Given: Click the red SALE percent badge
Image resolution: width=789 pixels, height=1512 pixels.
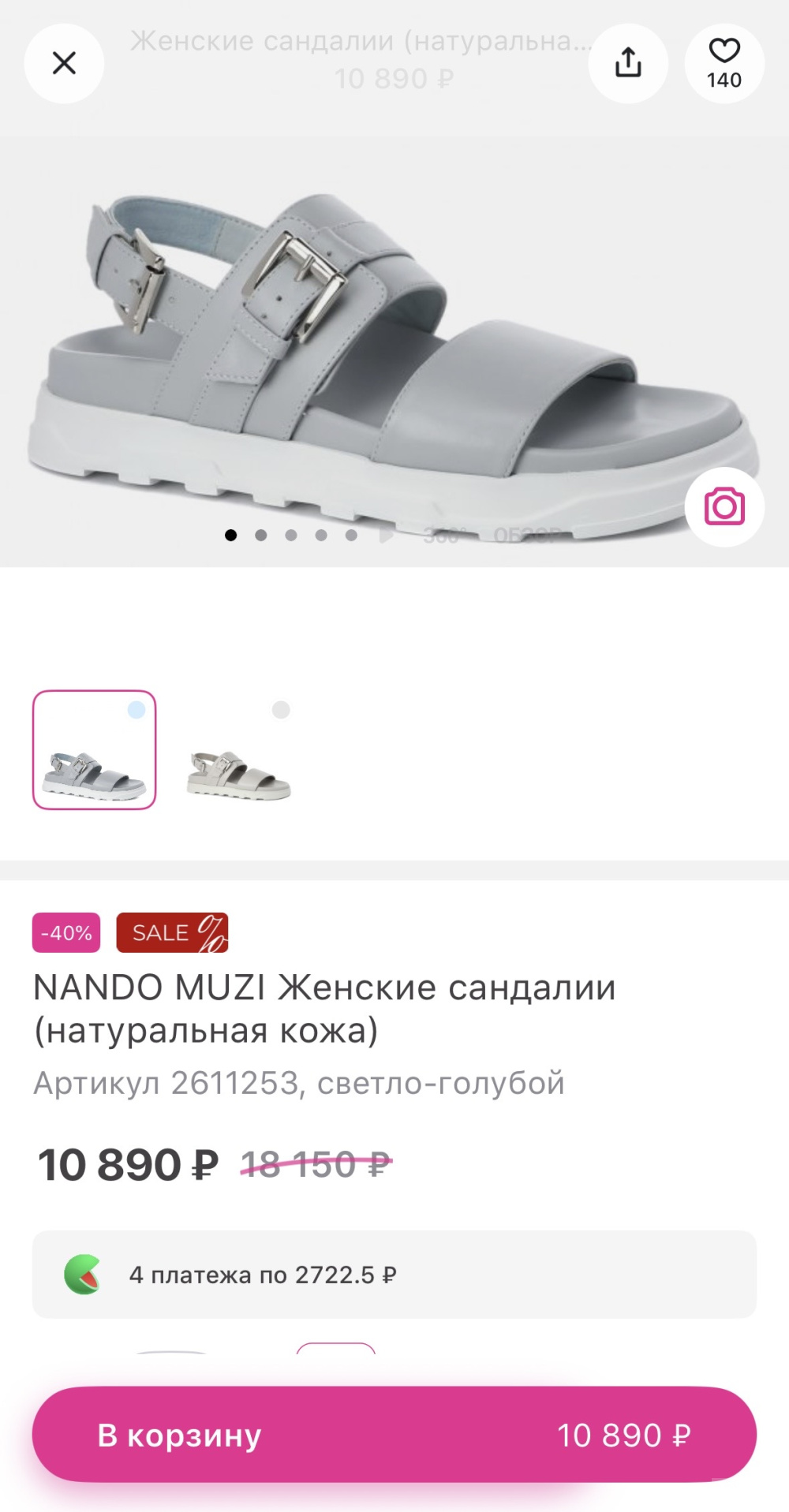Looking at the screenshot, I should tap(171, 932).
